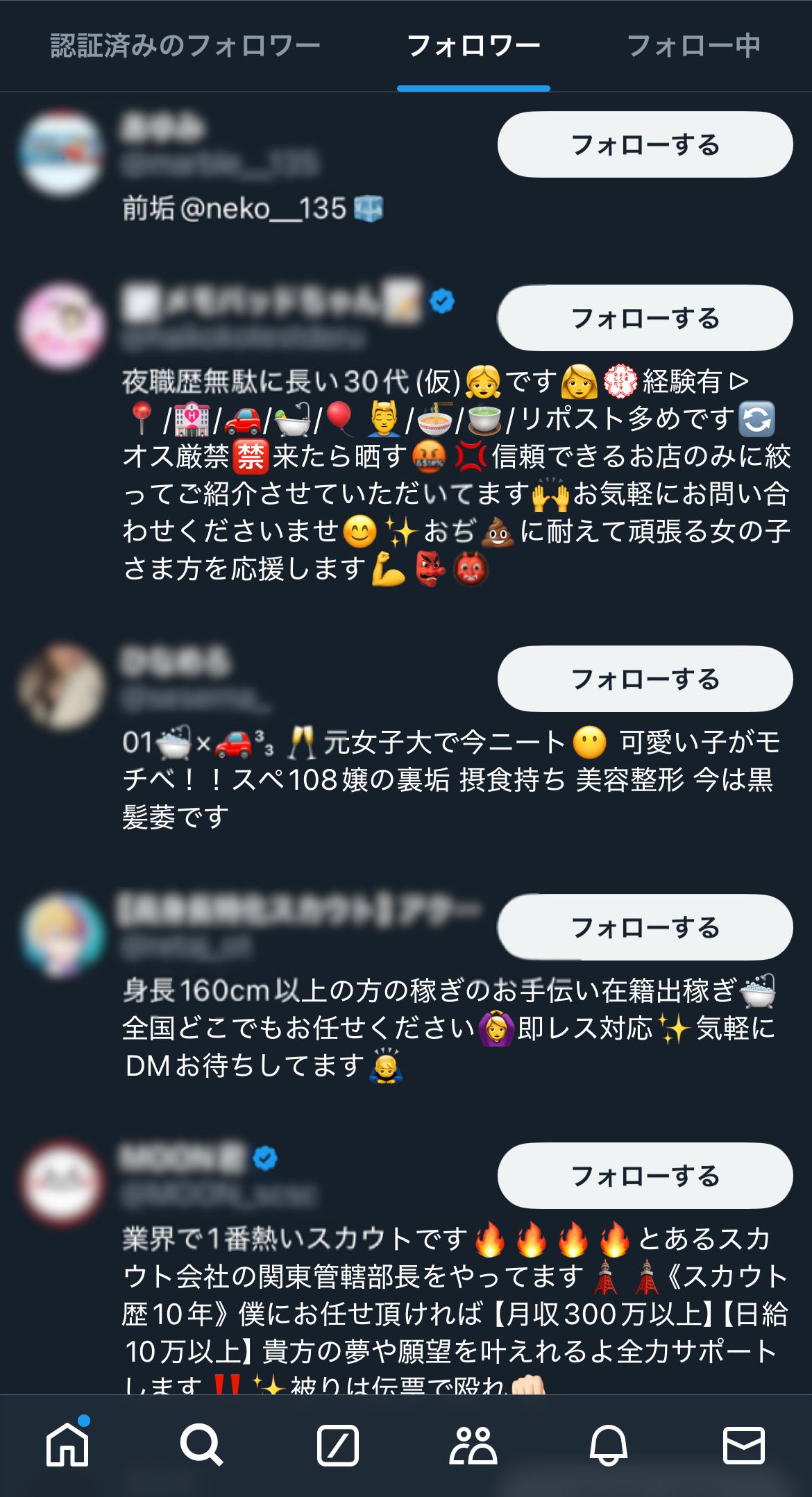
Task: Open the slash-box Grok tab
Action: [x=337, y=1445]
